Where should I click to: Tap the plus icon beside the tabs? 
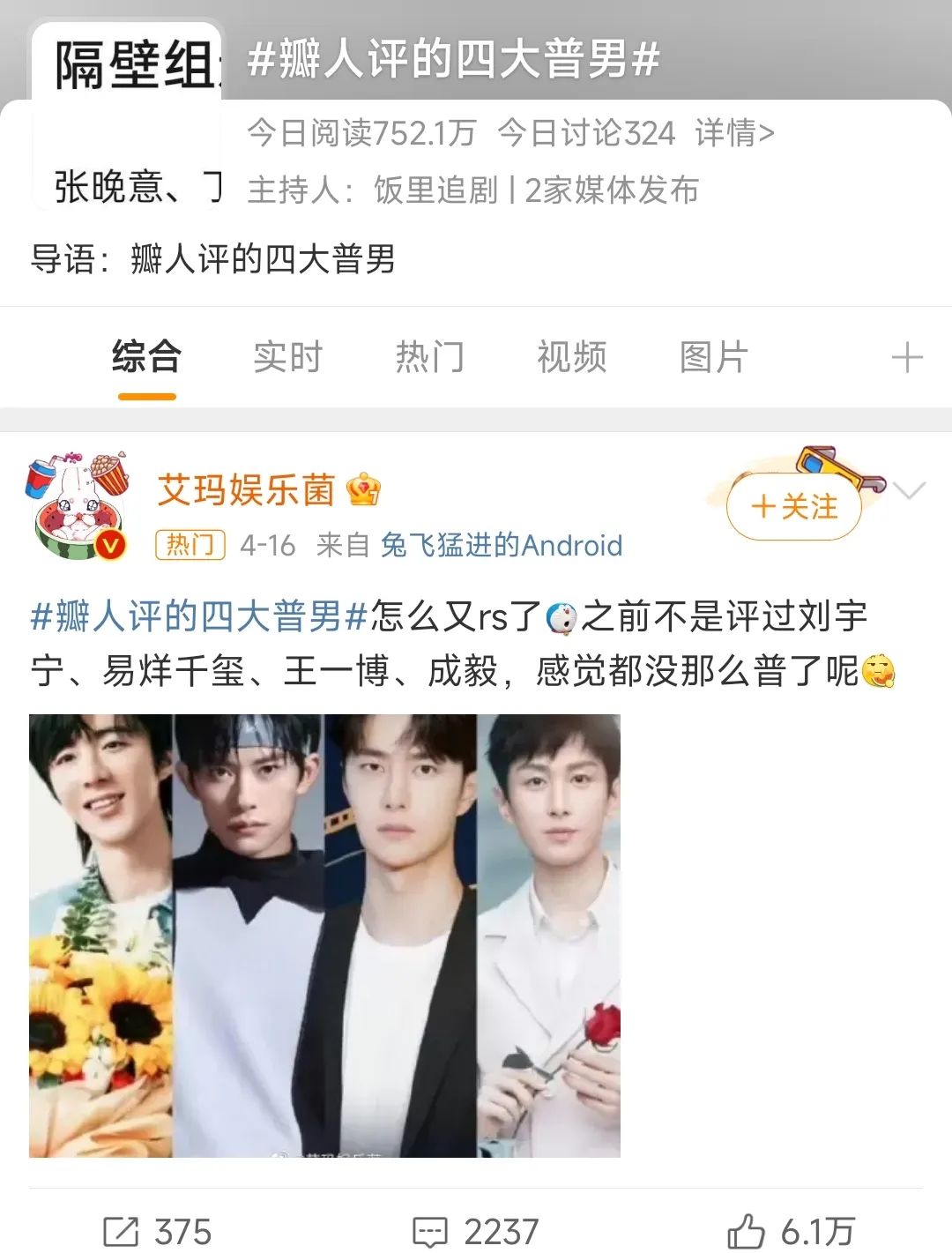(906, 358)
